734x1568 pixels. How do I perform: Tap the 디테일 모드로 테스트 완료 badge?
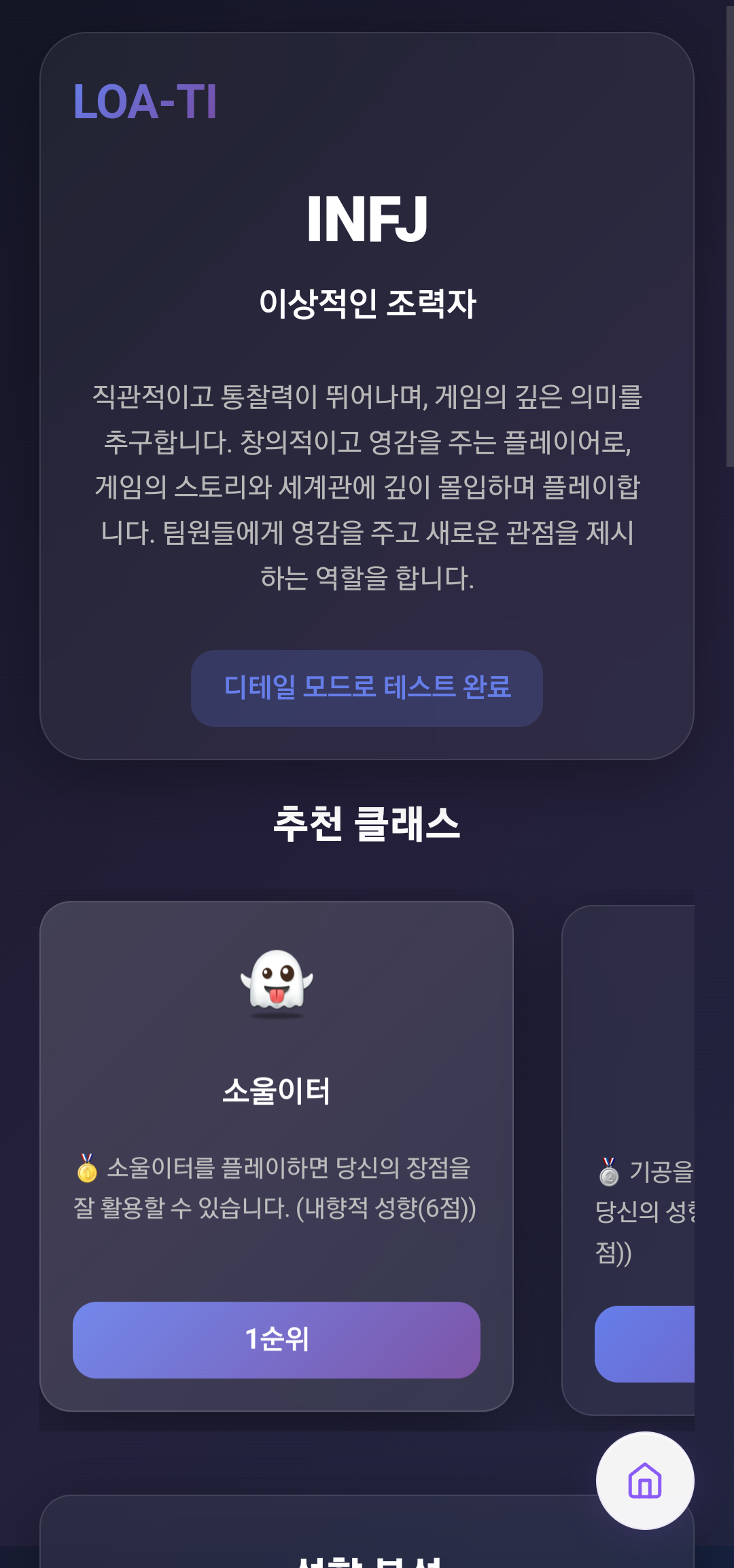coord(367,688)
